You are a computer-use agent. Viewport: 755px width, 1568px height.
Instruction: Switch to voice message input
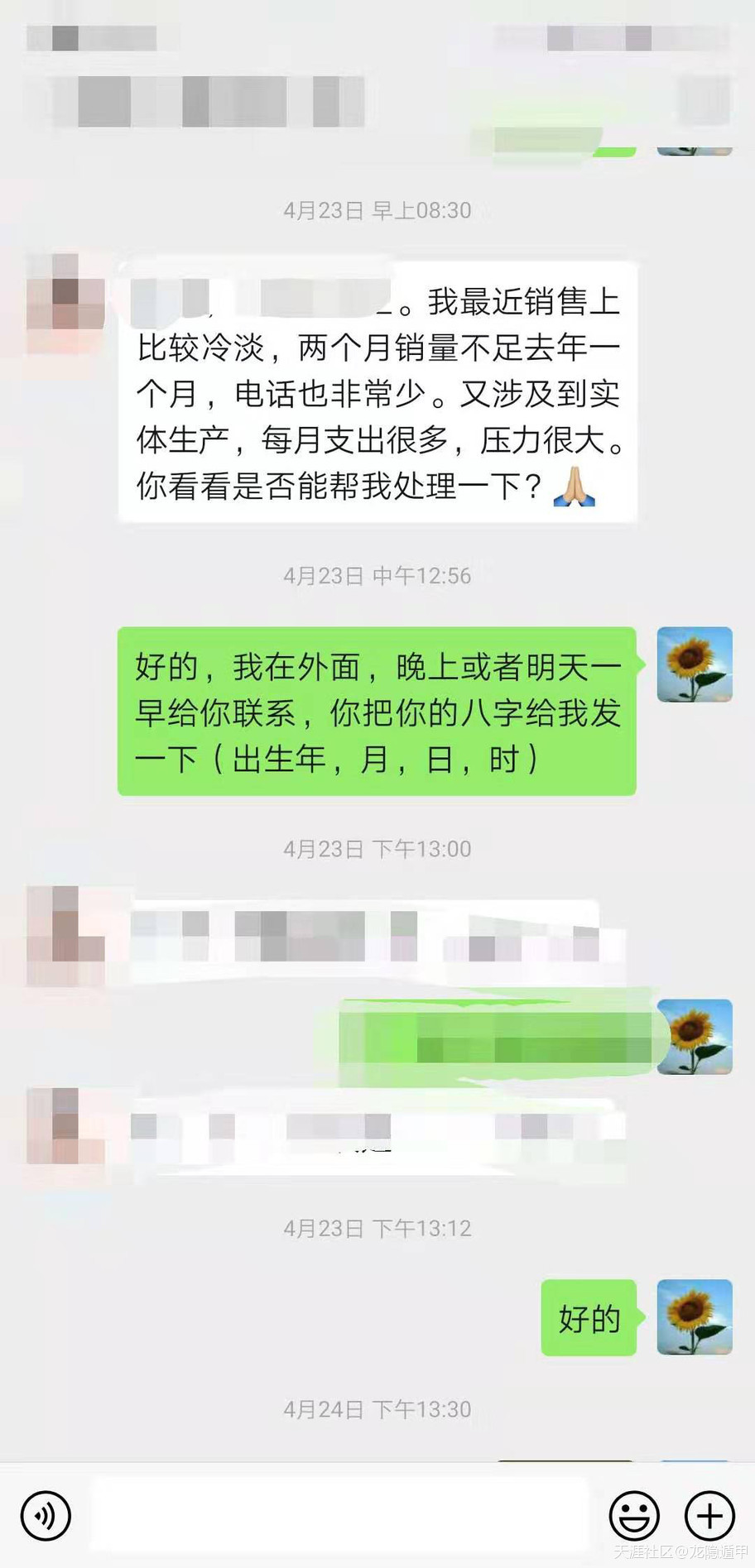tap(46, 1515)
